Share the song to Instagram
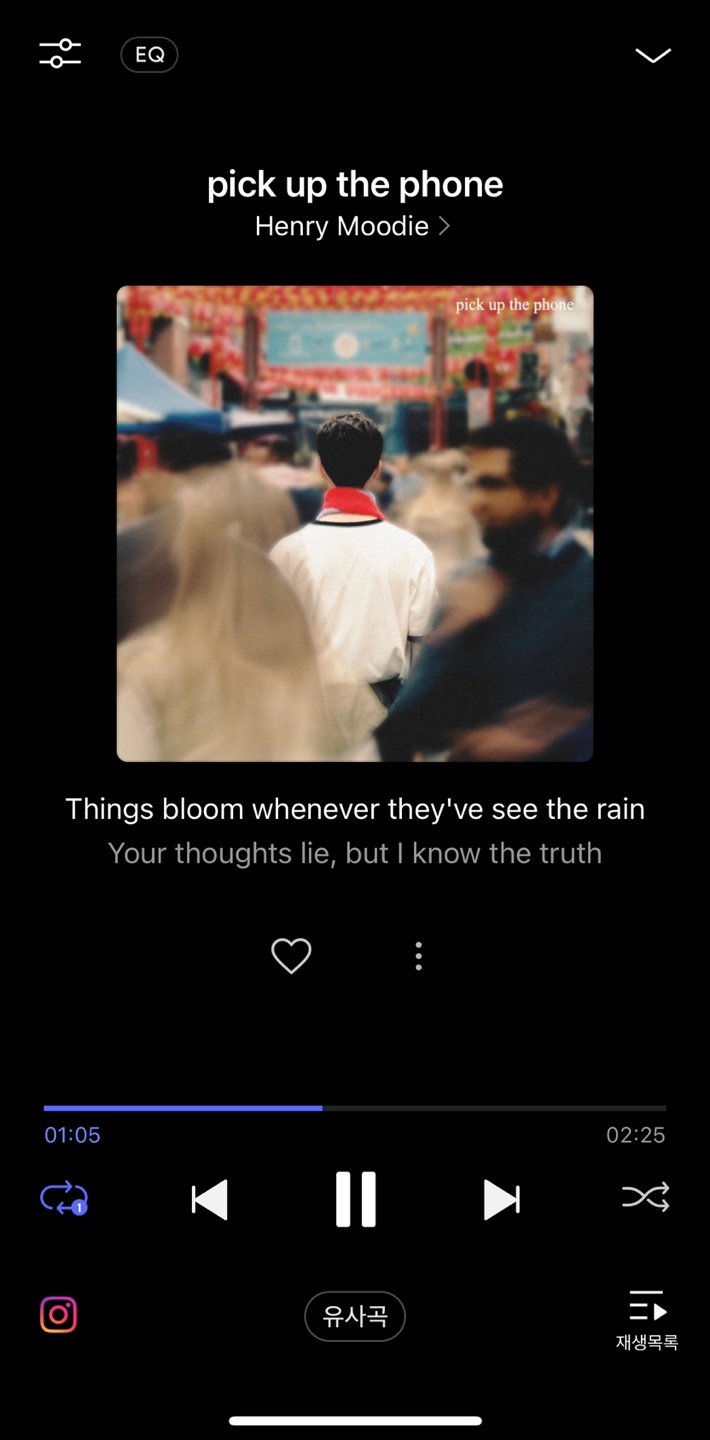This screenshot has width=710, height=1440. click(58, 1315)
